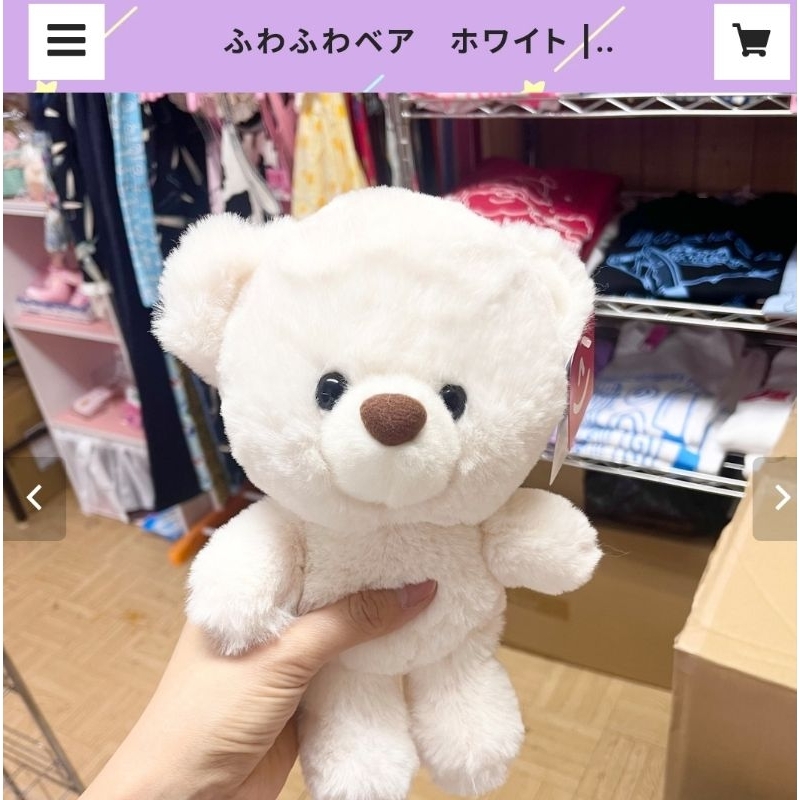The height and width of the screenshot is (800, 800).
Task: Open the hamburger menu
Action: coord(66,42)
